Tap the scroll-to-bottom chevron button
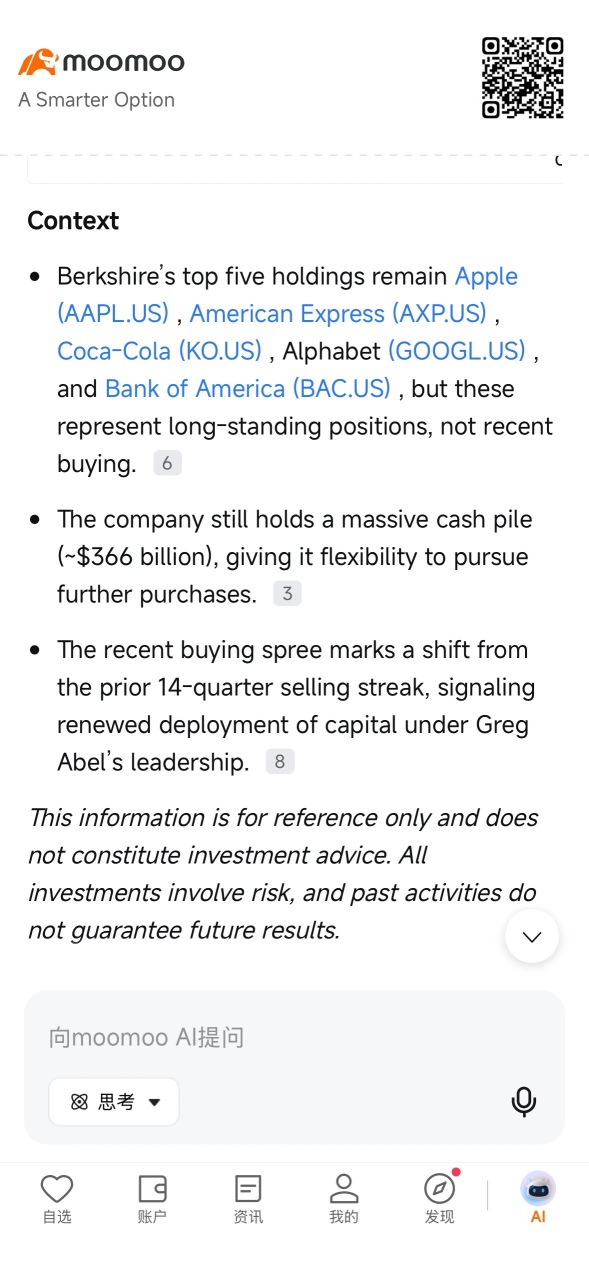 [532, 937]
